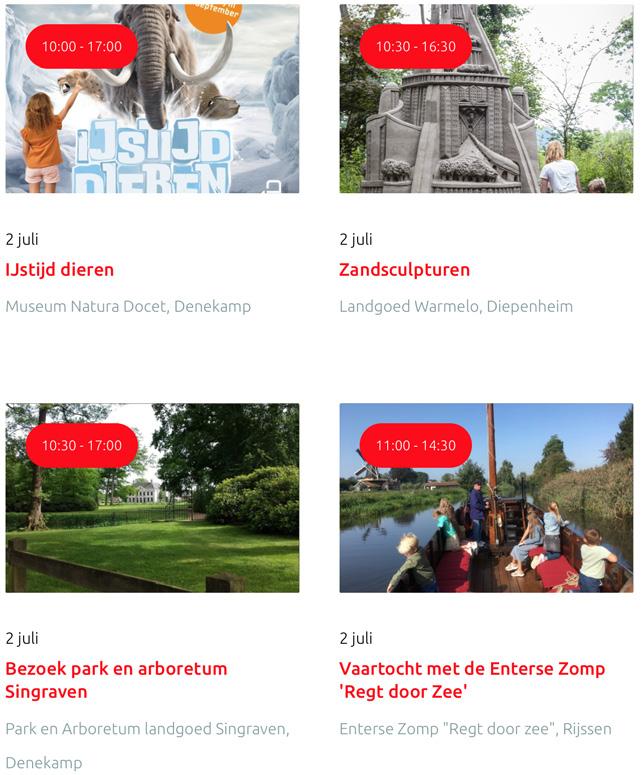Image resolution: width=642 pixels, height=775 pixels.
Task: Open the Zandsculpturen title link
Action: click(x=404, y=270)
